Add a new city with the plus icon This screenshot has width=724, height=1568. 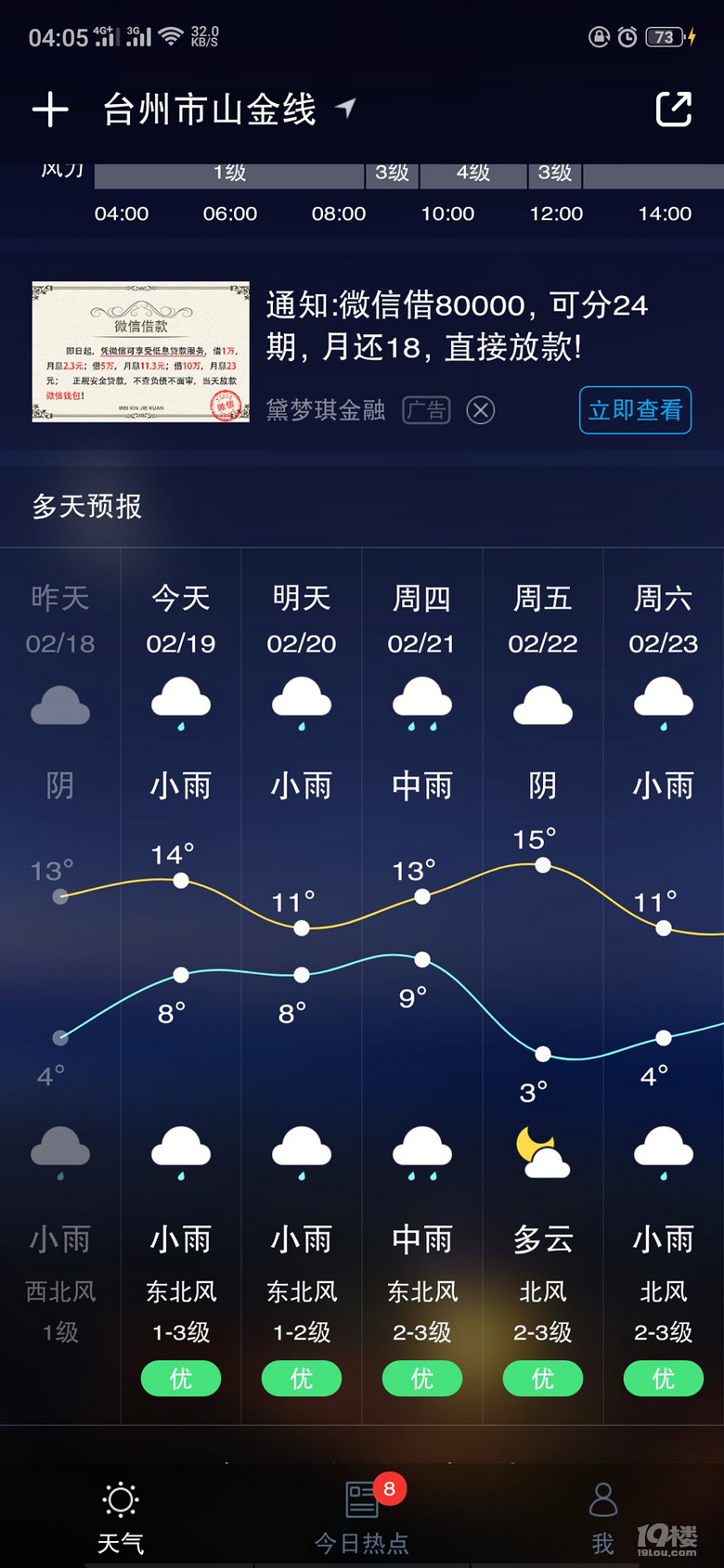pyautogui.click(x=50, y=110)
